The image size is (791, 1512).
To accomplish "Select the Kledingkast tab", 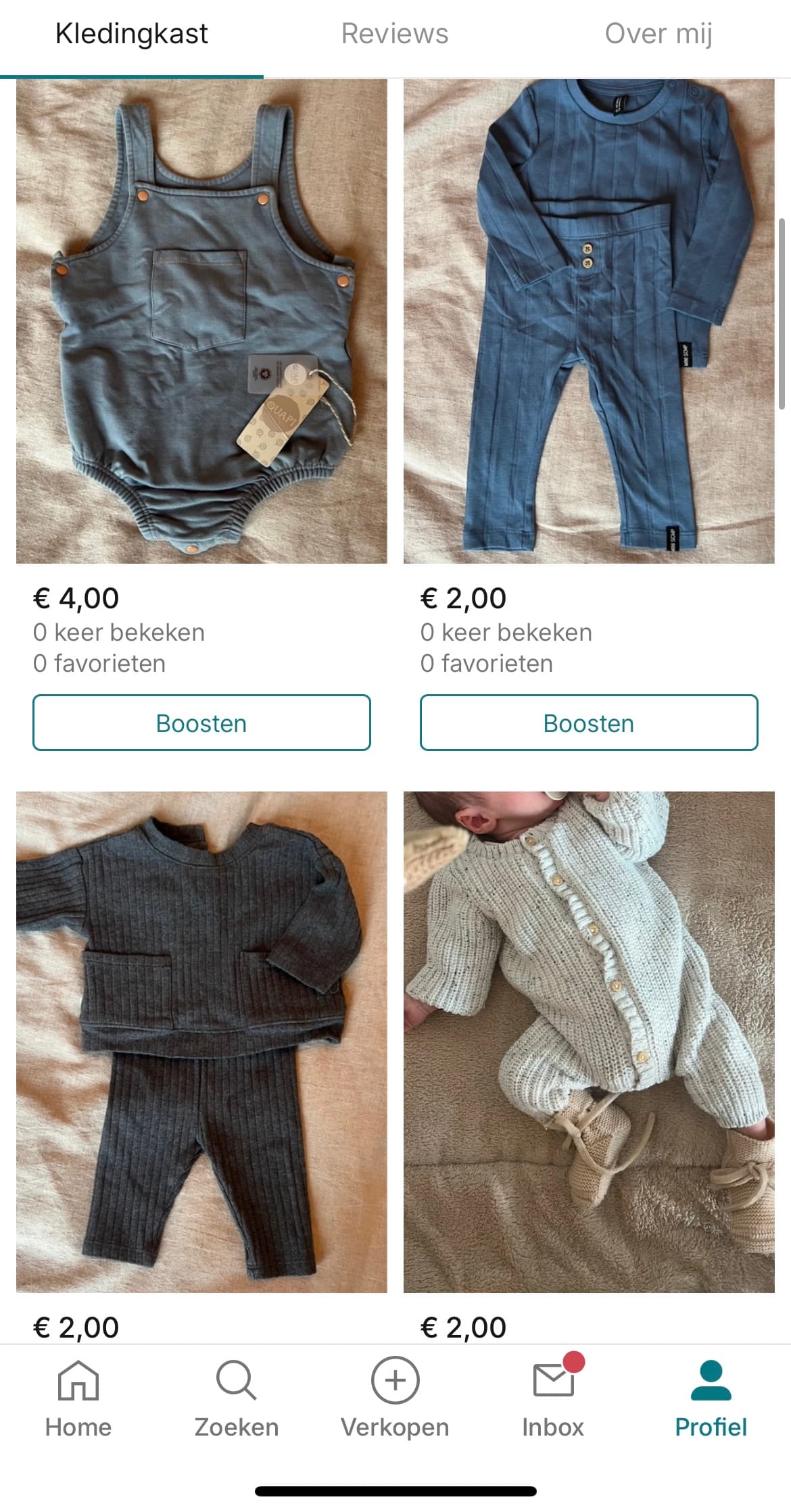I will click(x=132, y=34).
